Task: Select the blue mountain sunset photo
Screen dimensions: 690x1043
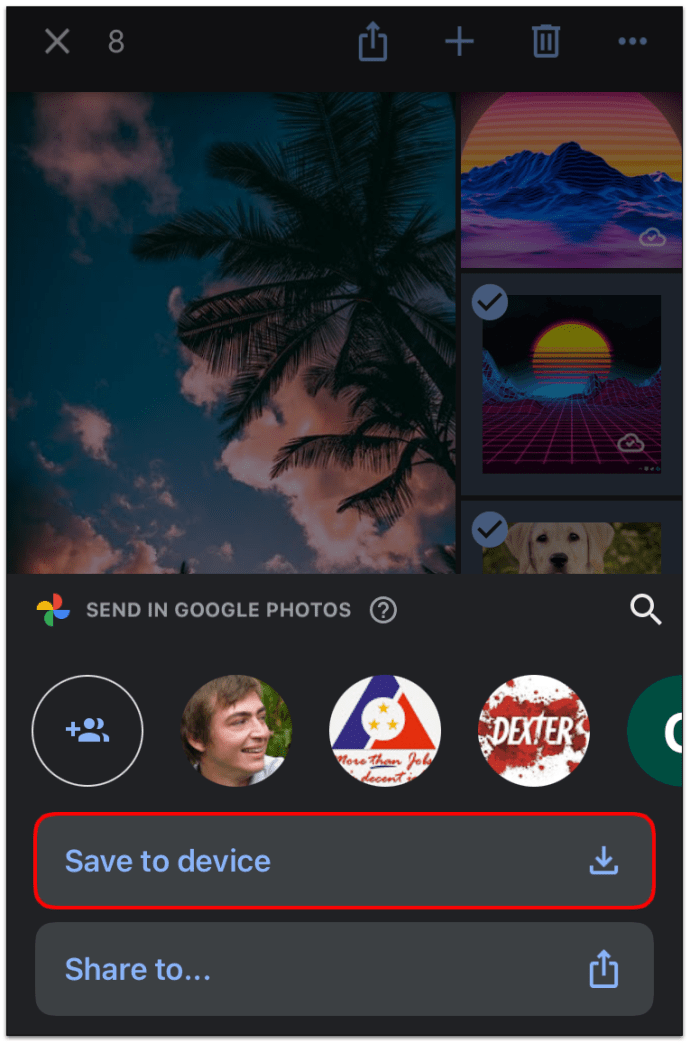Action: [x=570, y=180]
